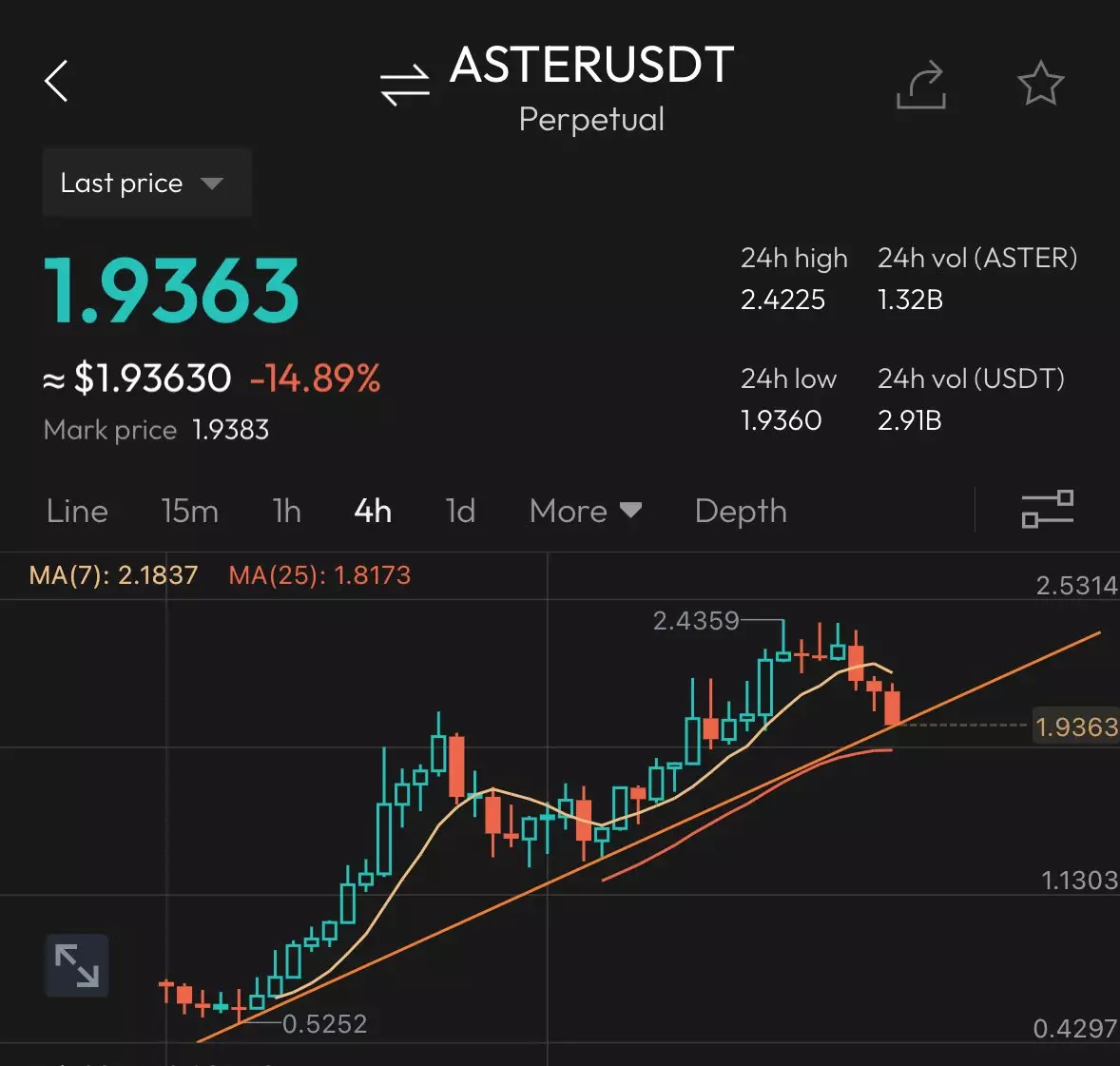Image resolution: width=1120 pixels, height=1066 pixels.
Task: Expand the More timeframes menu
Action: tap(585, 512)
